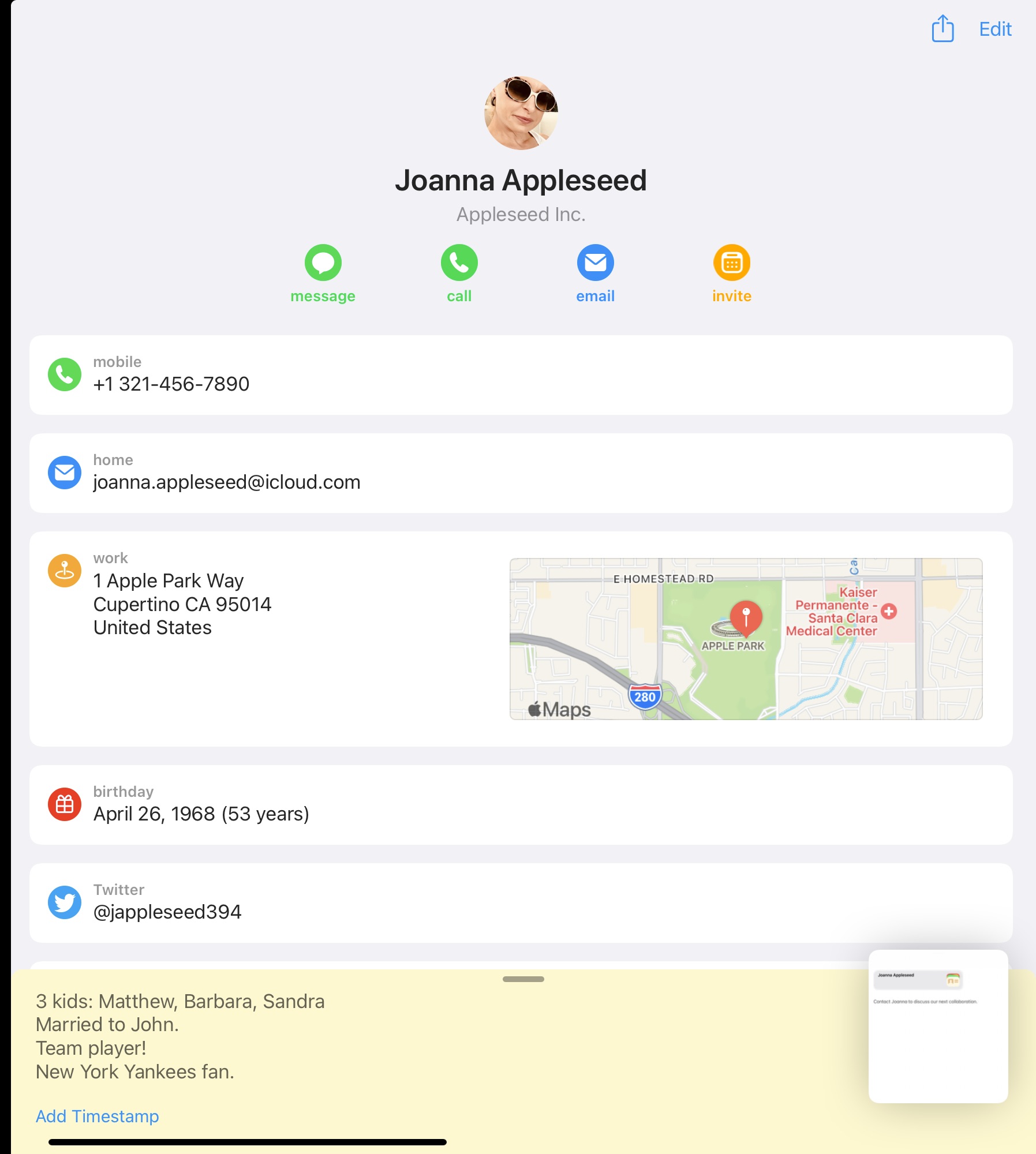Image resolution: width=1036 pixels, height=1154 pixels.
Task: Open the Apple Park map preview
Action: 746,639
